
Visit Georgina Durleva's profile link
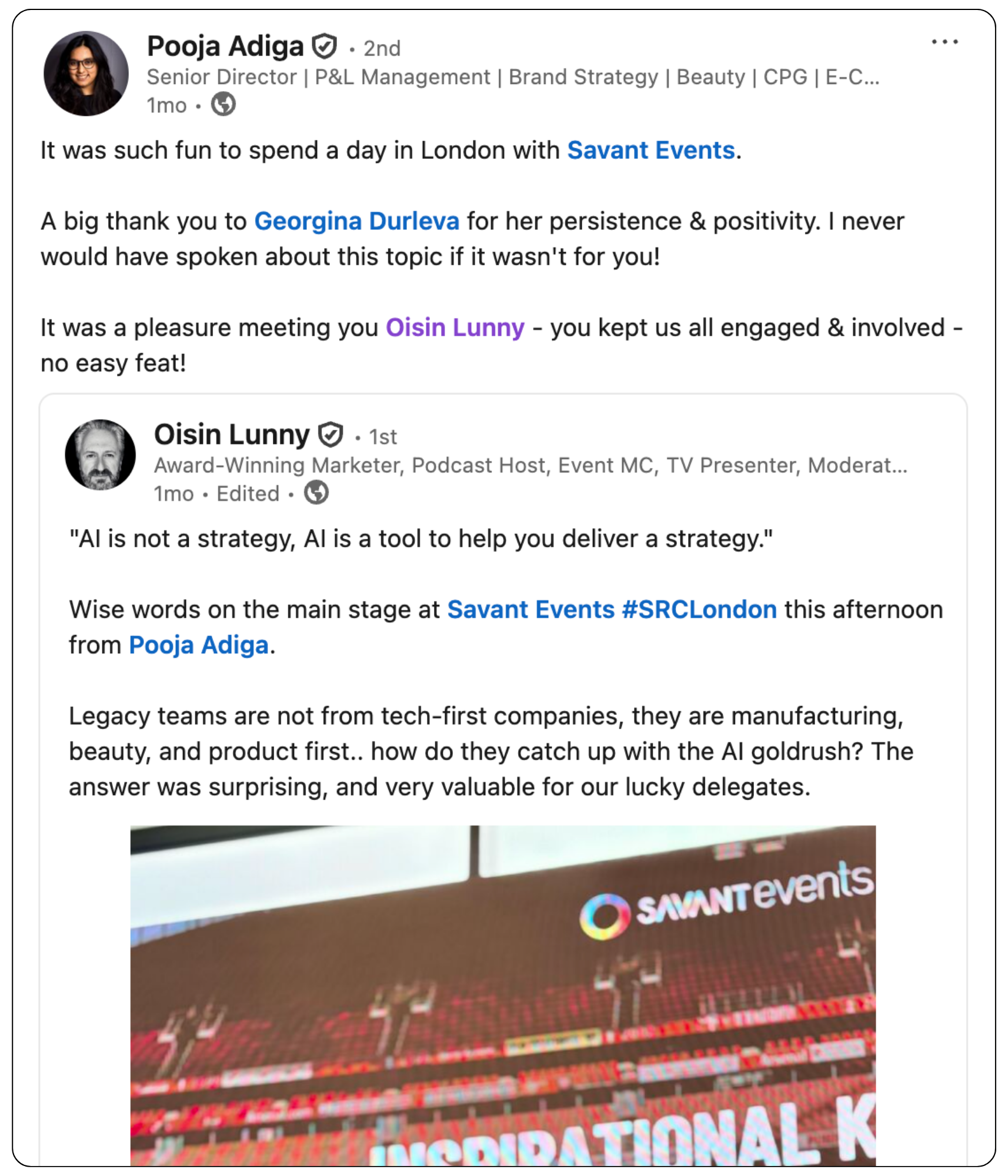pyautogui.click(x=356, y=222)
